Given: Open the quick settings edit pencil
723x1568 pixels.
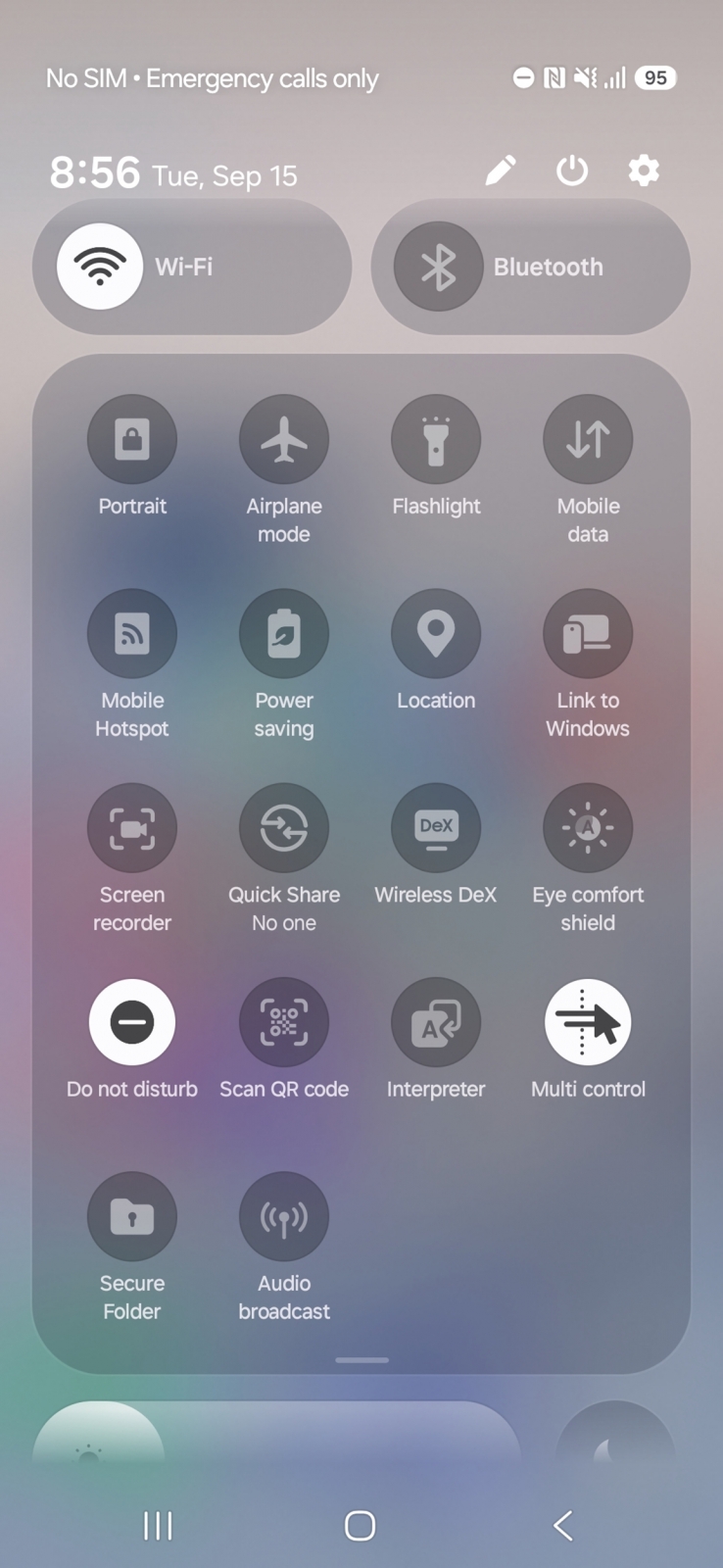Looking at the screenshot, I should 501,171.
